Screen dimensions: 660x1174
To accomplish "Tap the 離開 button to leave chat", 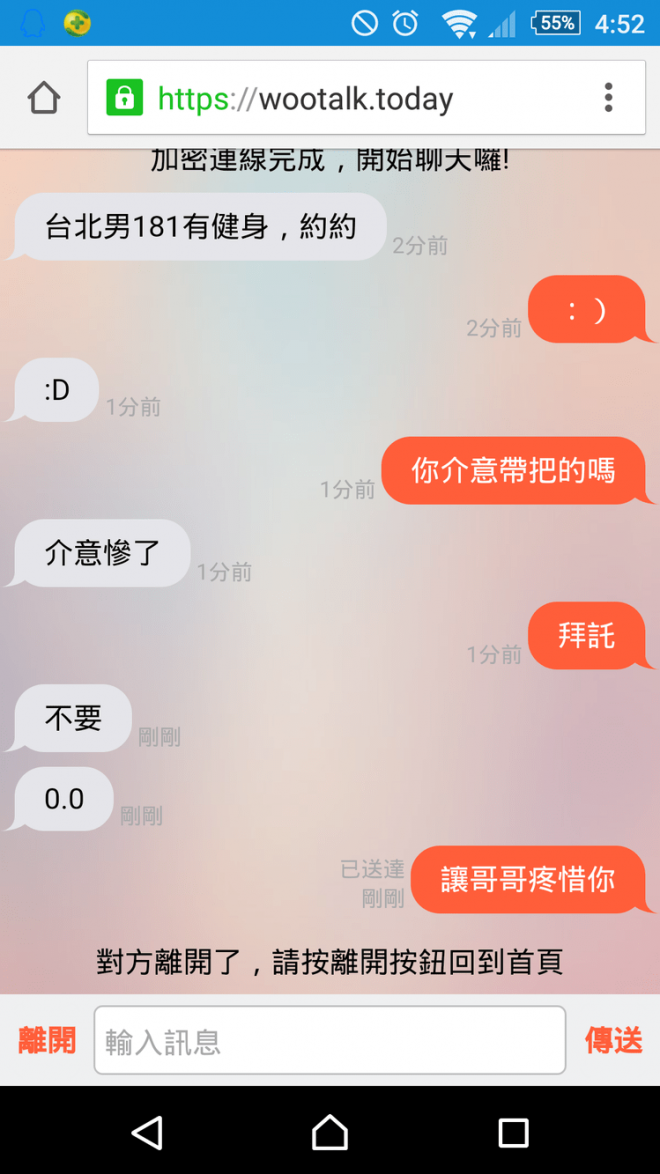I will [47, 1041].
